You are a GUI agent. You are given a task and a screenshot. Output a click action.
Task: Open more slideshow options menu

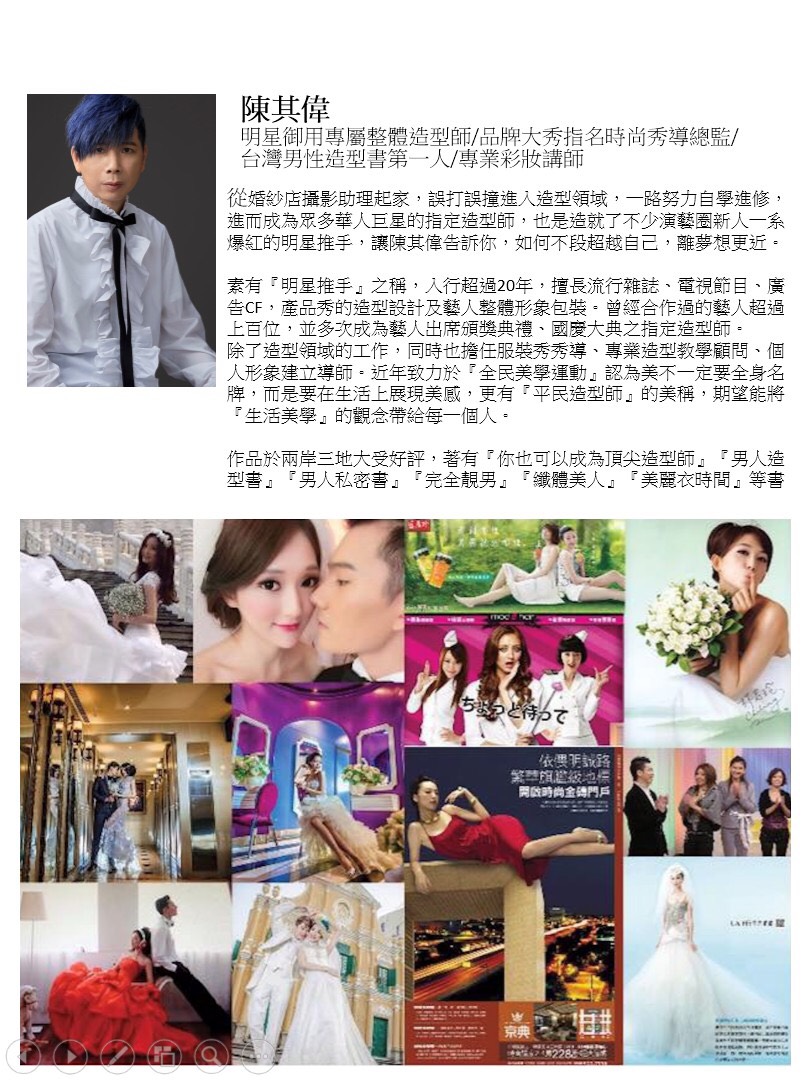(x=258, y=1056)
